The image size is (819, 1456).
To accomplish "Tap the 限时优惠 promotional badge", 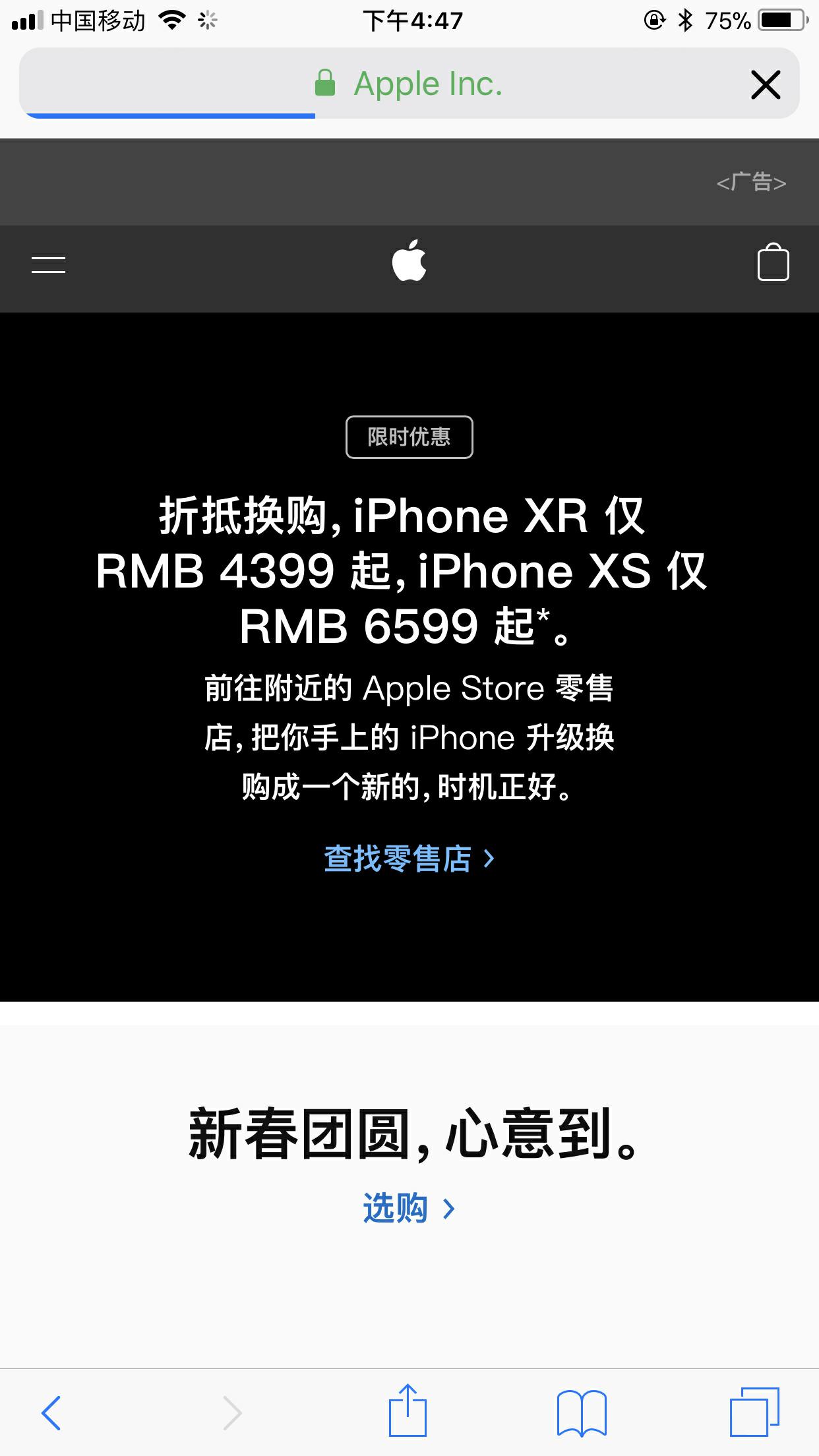I will pyautogui.click(x=409, y=437).
